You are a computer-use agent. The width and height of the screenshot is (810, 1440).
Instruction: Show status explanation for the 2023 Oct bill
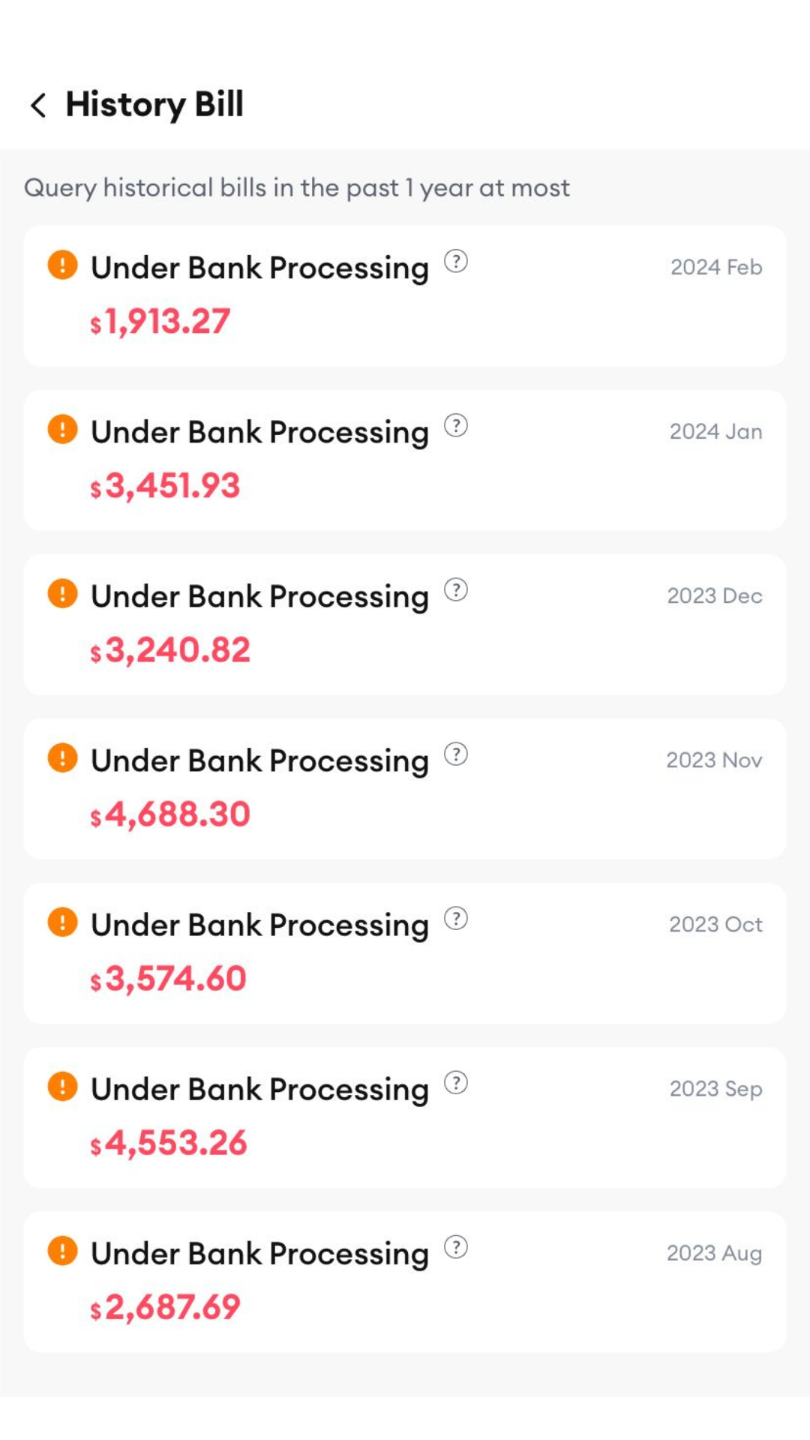(x=456, y=918)
